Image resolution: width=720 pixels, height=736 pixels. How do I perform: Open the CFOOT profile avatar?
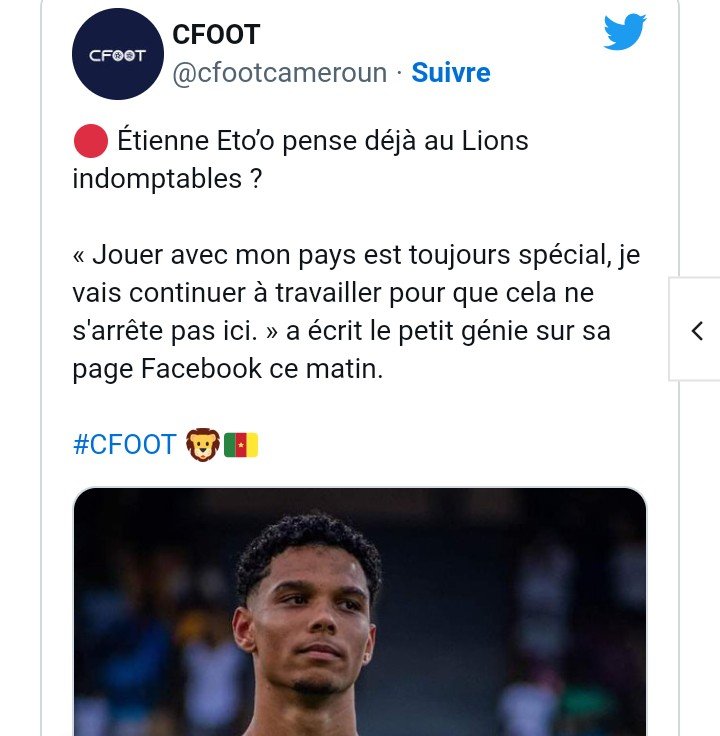[x=118, y=55]
